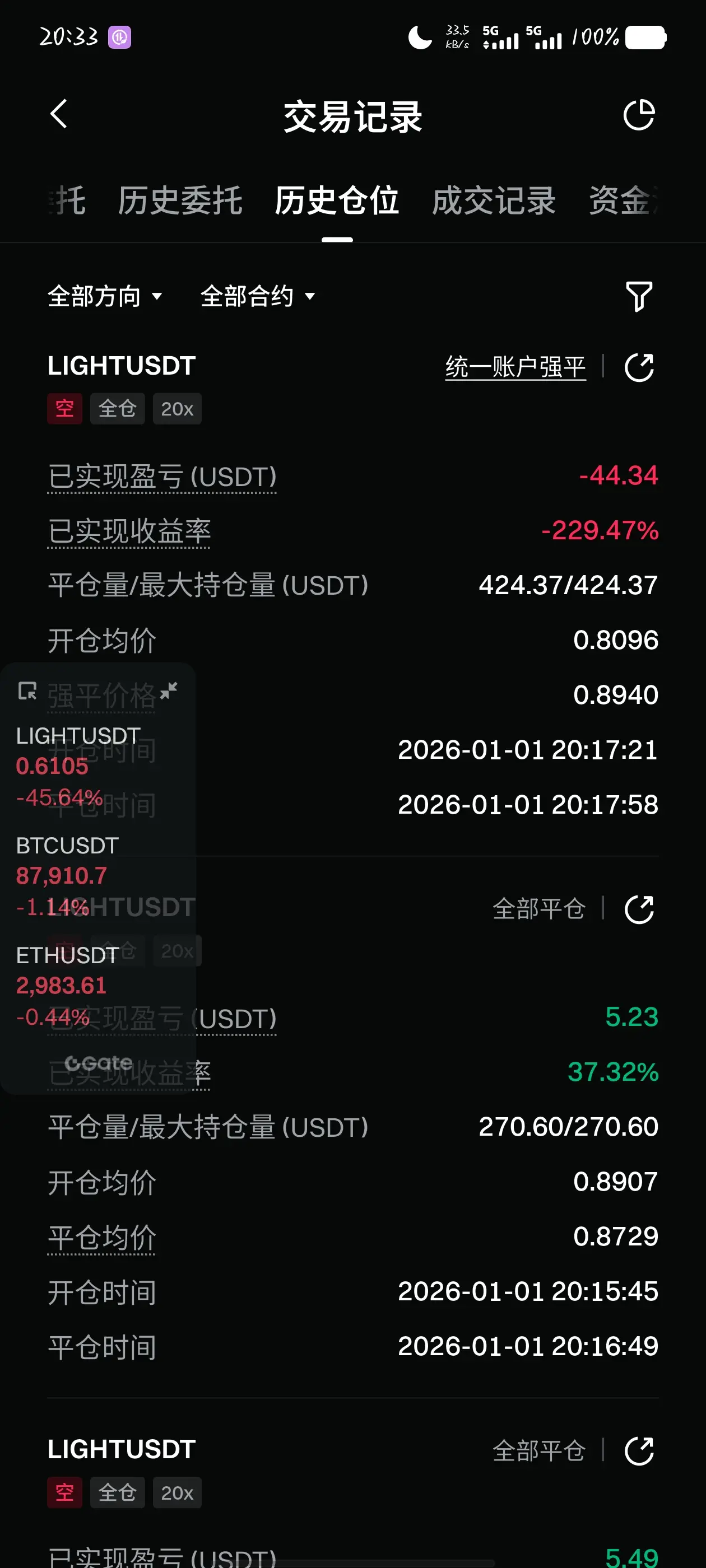Share the position with 5.49 profit
Viewport: 706px width, 1568px height.
pos(639,1451)
